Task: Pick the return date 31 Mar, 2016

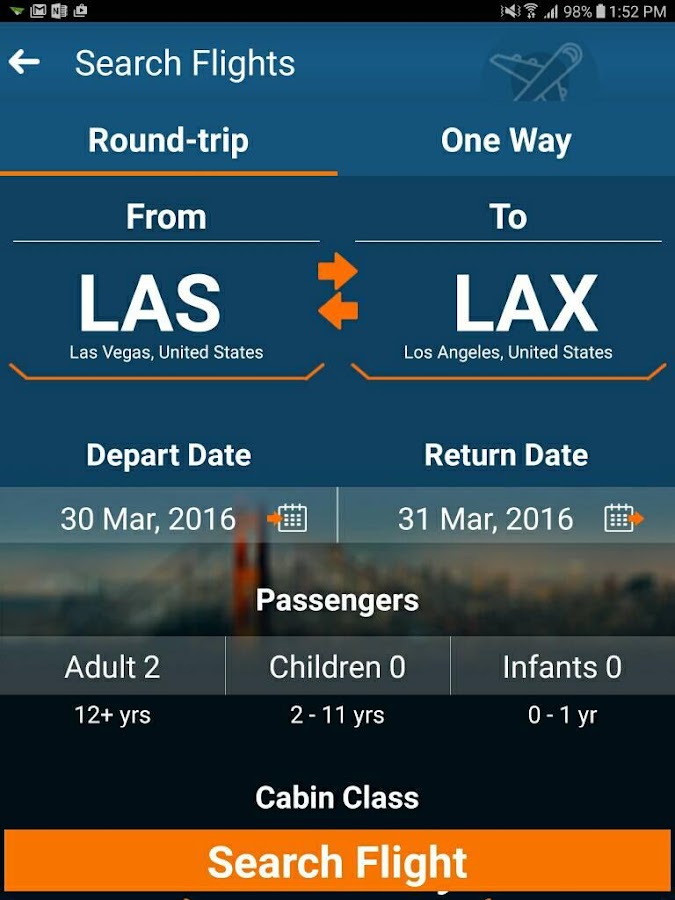Action: pyautogui.click(x=506, y=518)
